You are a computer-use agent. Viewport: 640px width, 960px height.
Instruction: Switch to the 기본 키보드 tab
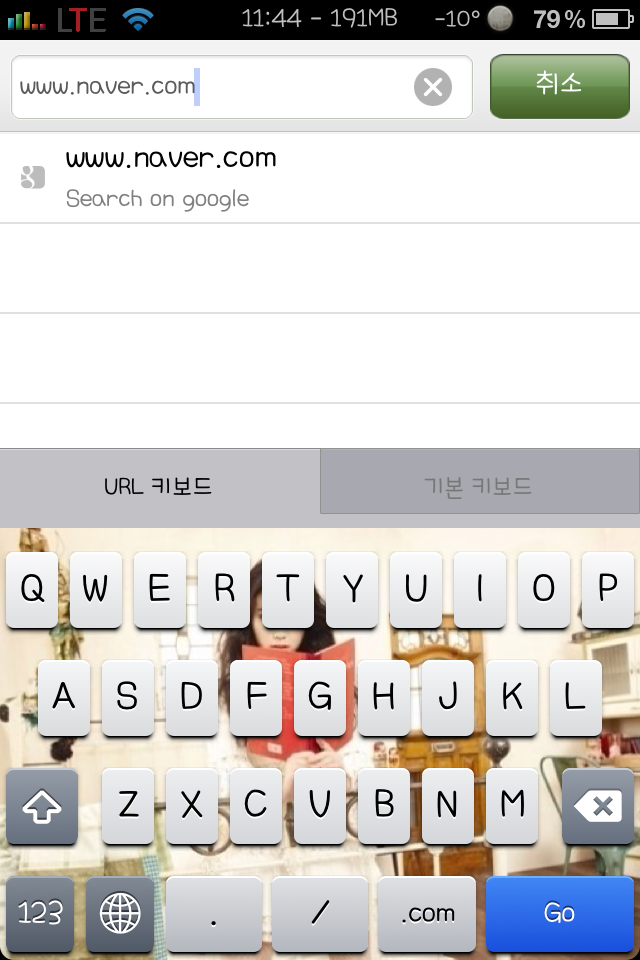click(479, 487)
